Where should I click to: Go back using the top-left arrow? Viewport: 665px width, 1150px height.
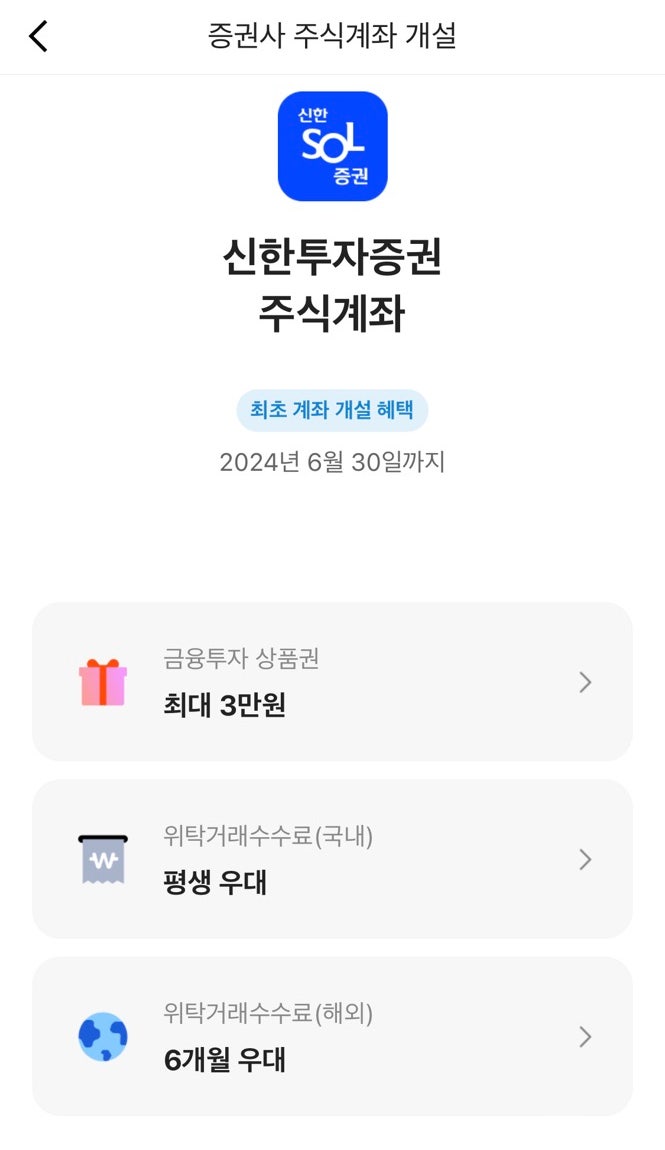click(38, 36)
